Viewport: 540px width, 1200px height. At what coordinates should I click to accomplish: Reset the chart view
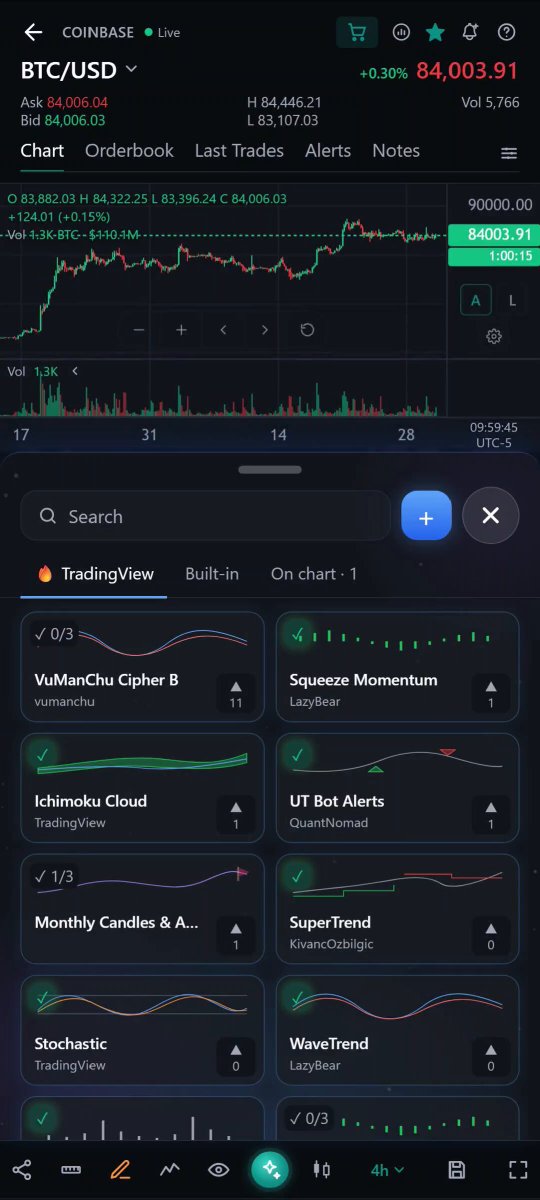[307, 330]
